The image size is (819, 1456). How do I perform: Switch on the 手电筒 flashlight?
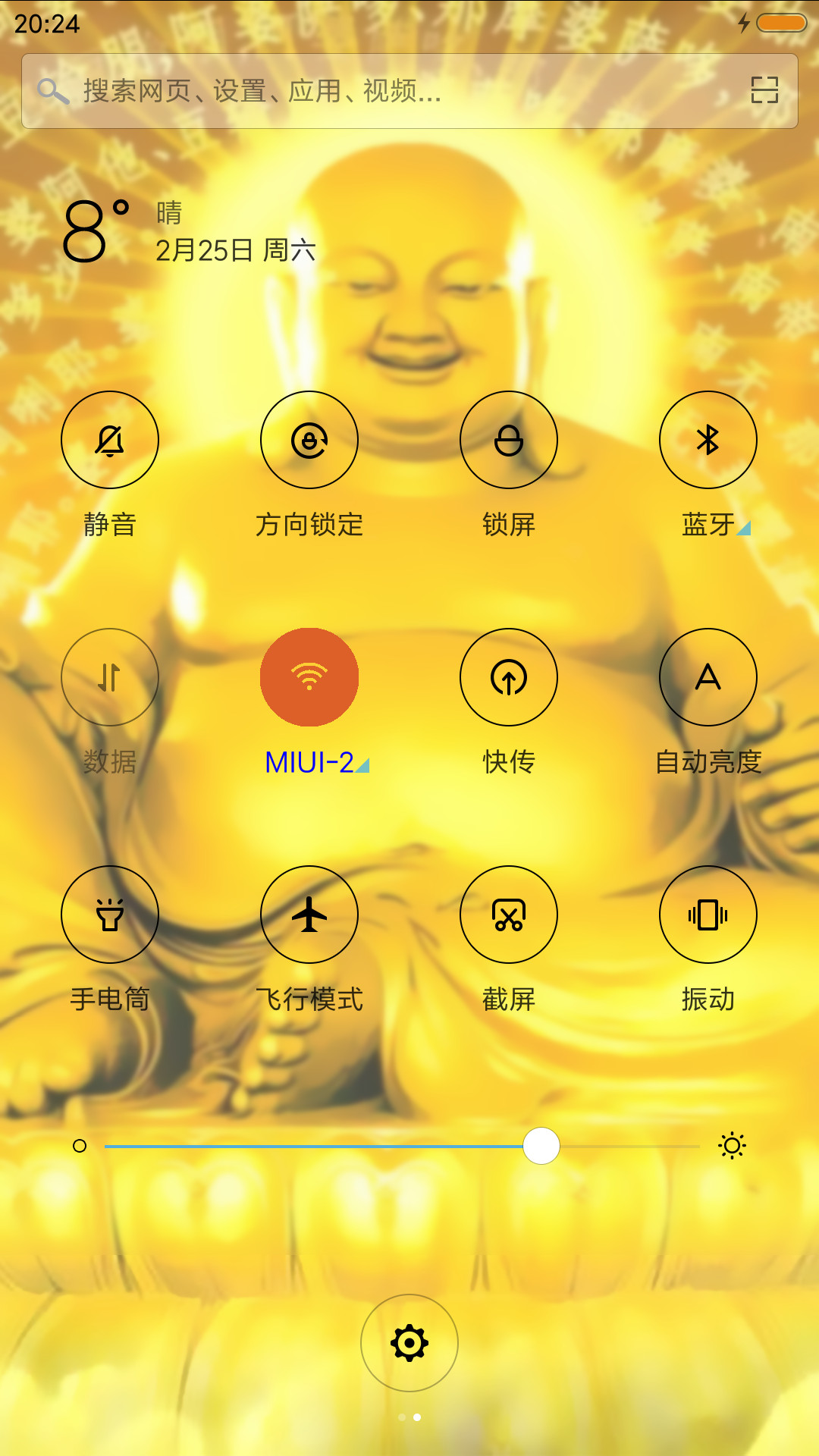110,915
